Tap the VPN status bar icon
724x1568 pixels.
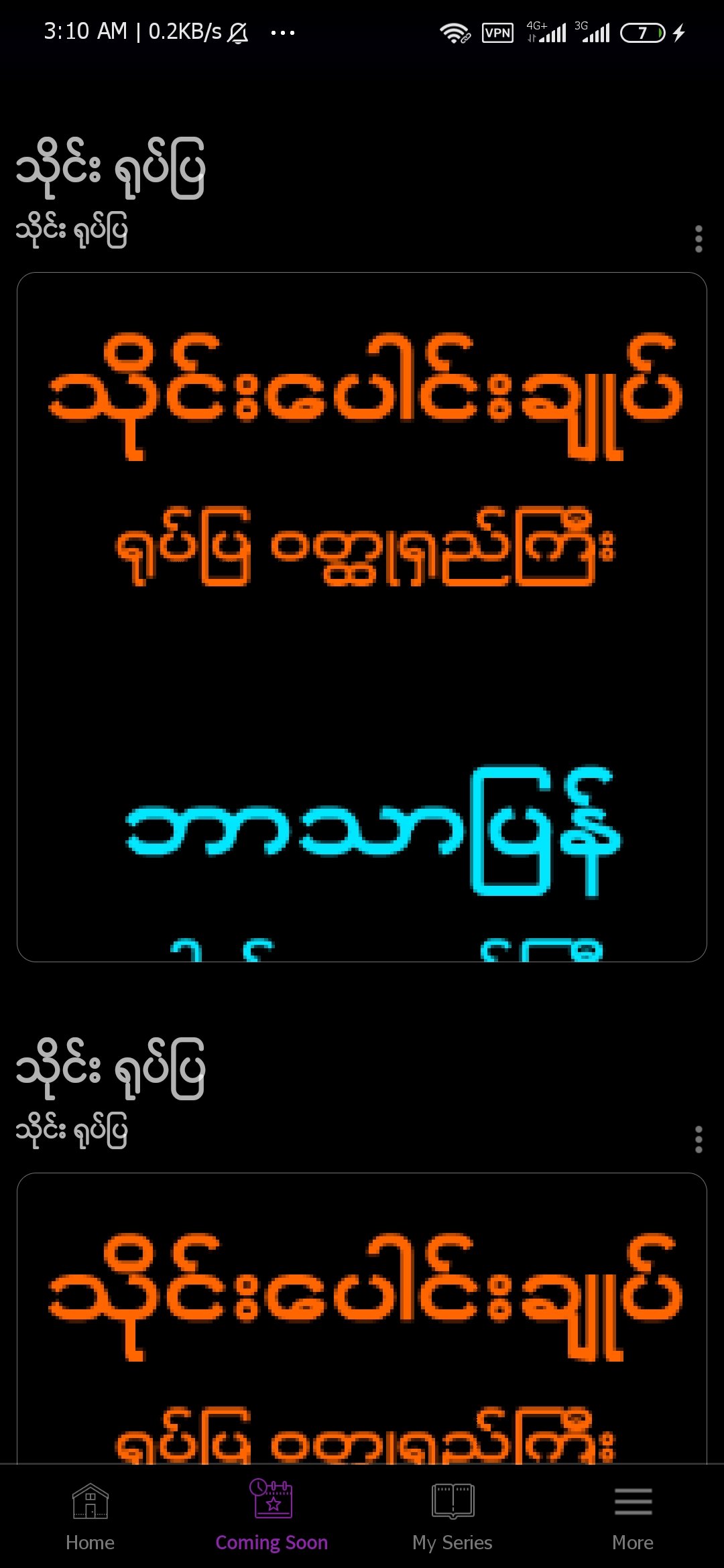[x=496, y=31]
